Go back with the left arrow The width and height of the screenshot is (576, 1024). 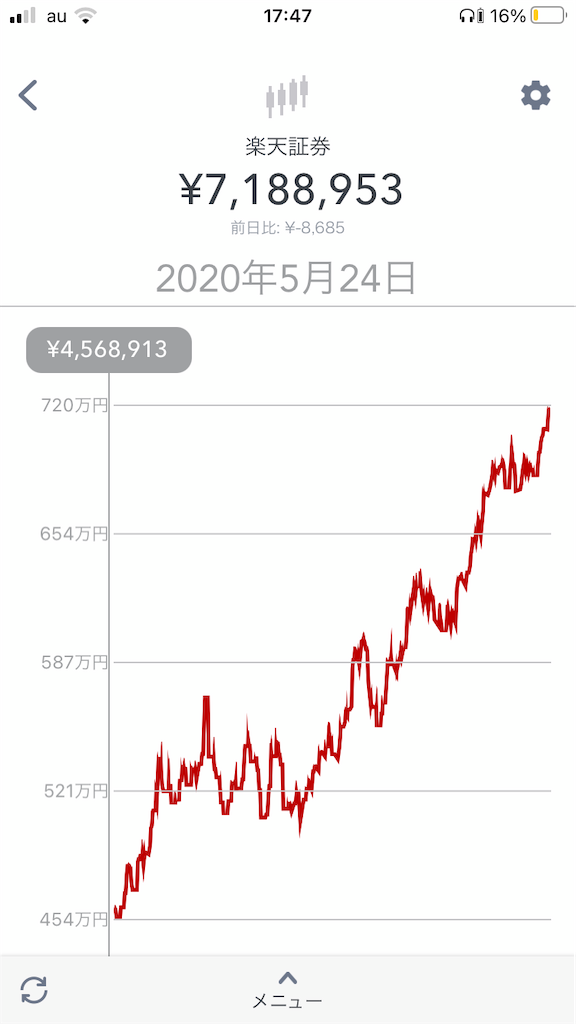click(27, 96)
